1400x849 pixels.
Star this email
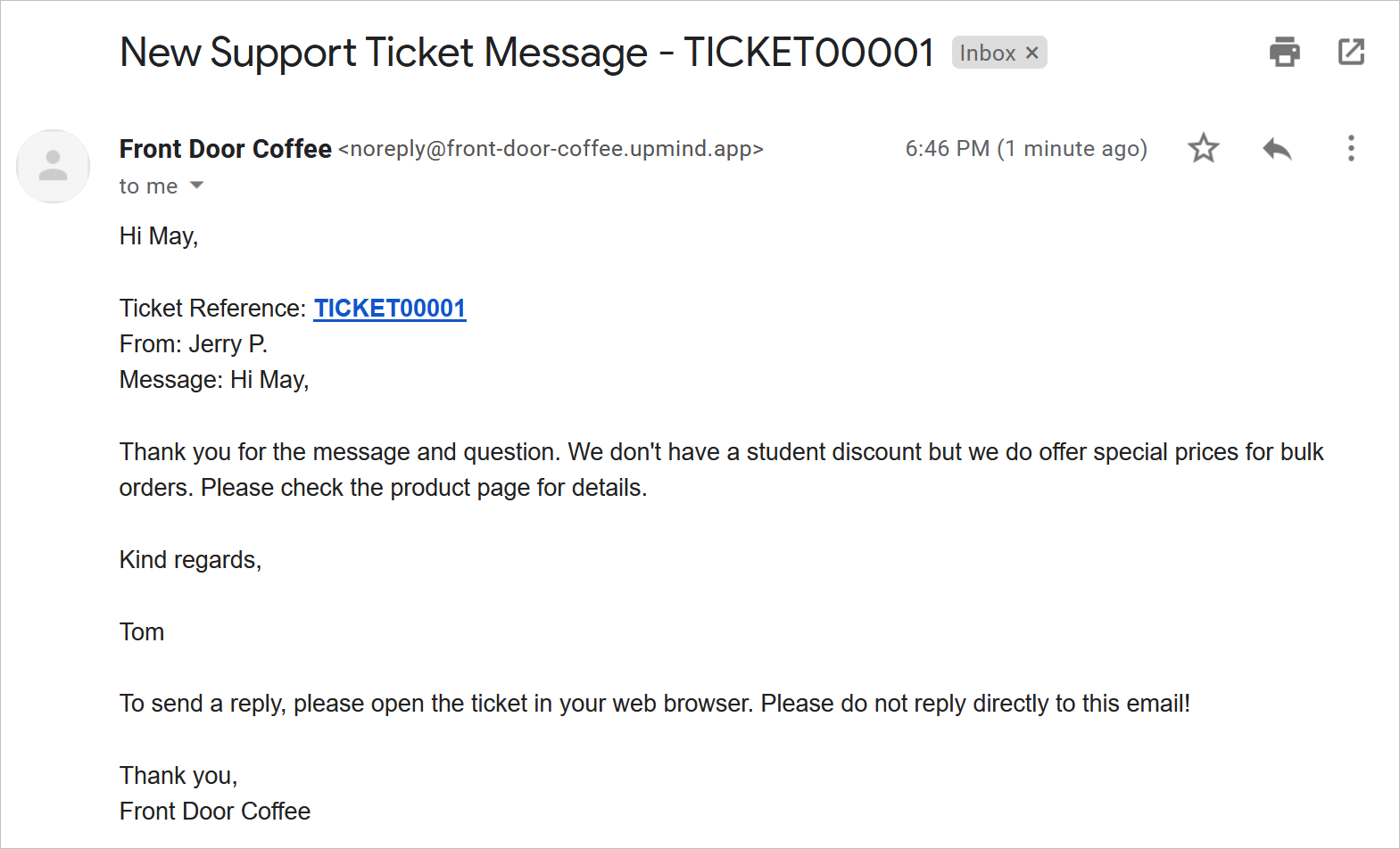(1203, 148)
